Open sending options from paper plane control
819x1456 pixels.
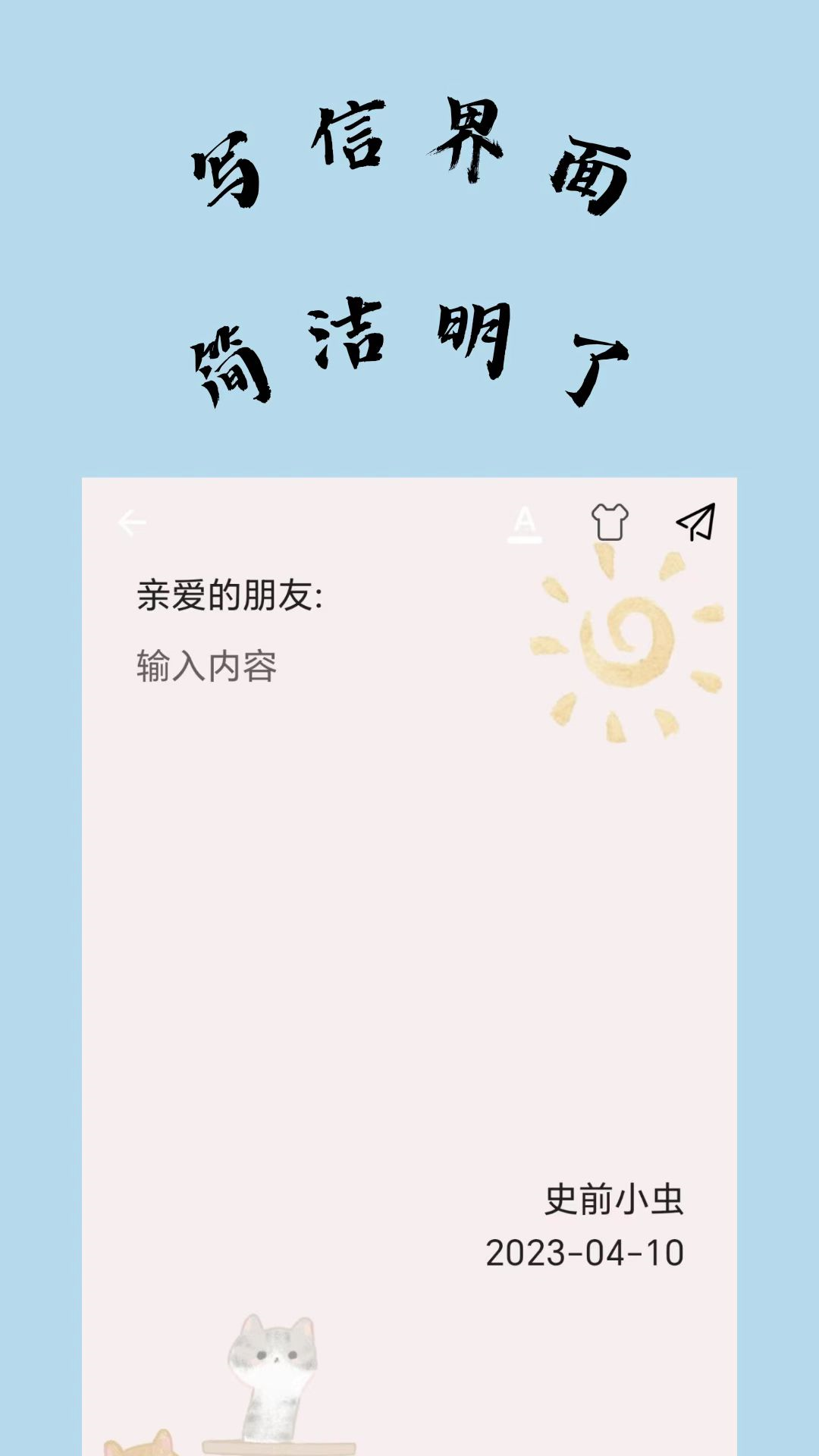pyautogui.click(x=695, y=522)
